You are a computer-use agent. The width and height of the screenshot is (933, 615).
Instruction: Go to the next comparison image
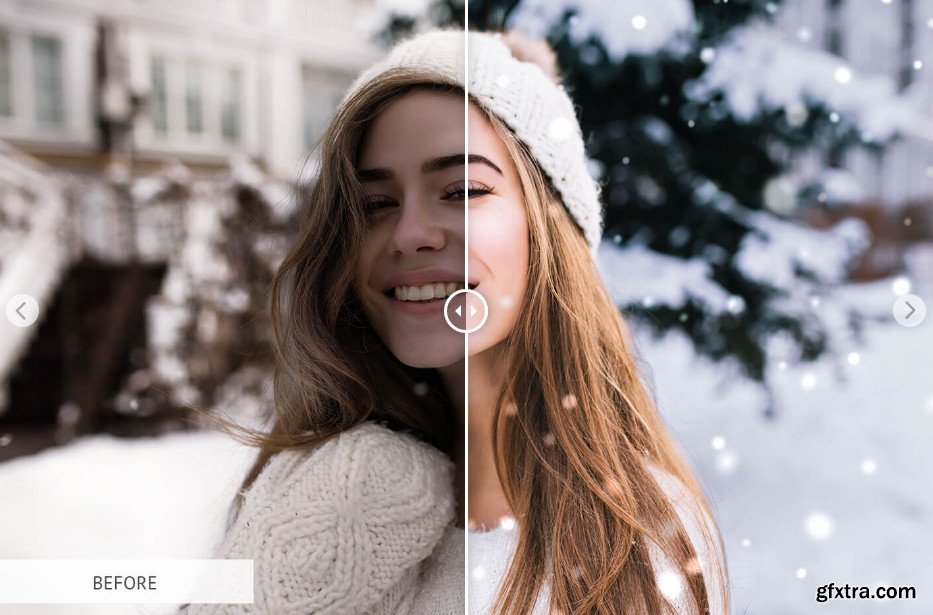tap(909, 310)
